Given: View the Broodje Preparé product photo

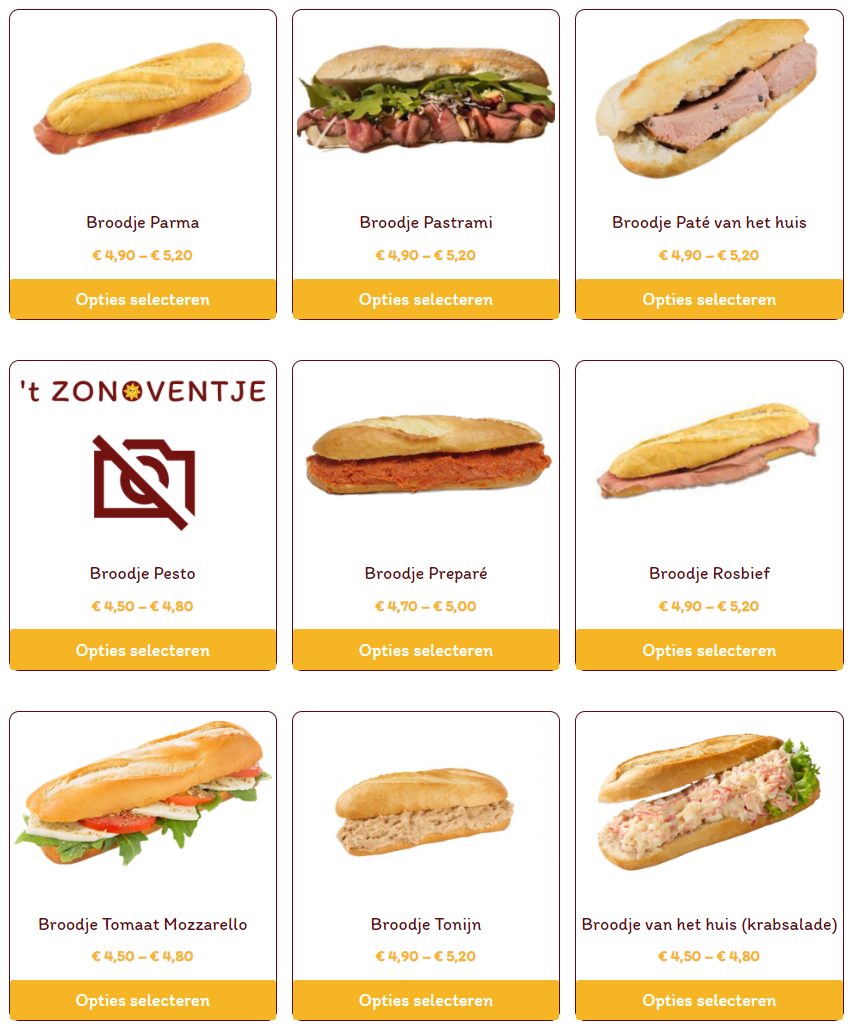Looking at the screenshot, I should click(x=426, y=456).
